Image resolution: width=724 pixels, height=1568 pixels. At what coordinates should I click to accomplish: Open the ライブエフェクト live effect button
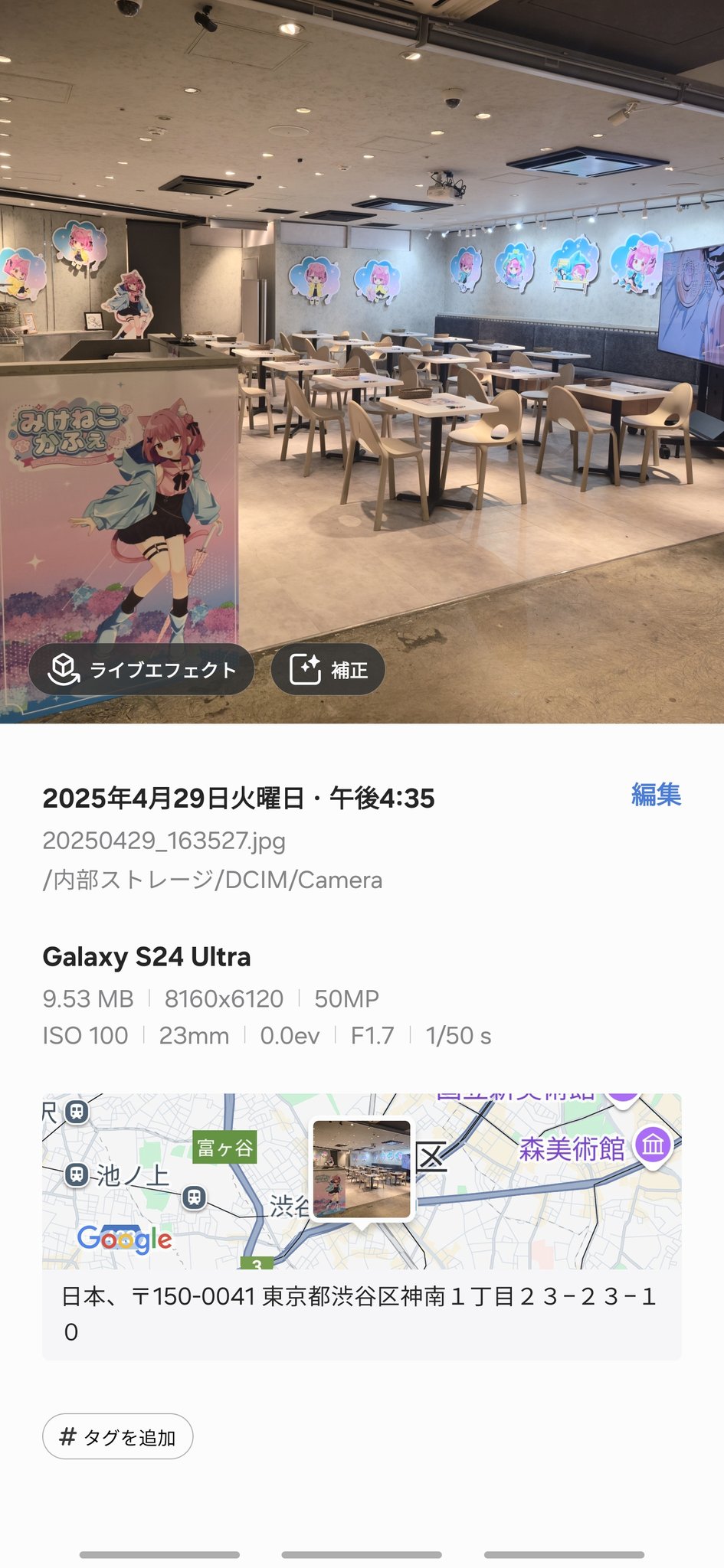coord(142,670)
